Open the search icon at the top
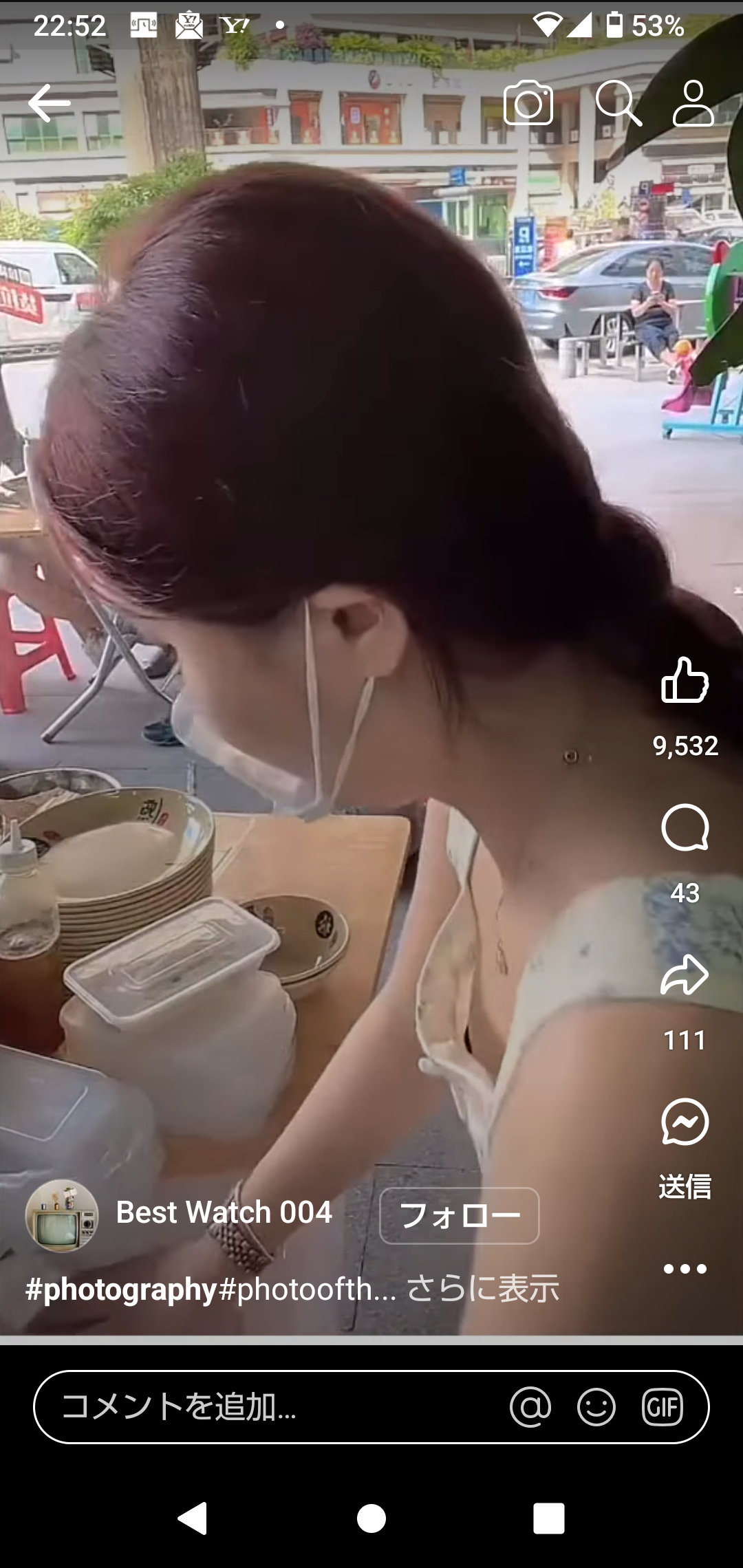743x1568 pixels. pos(618,103)
